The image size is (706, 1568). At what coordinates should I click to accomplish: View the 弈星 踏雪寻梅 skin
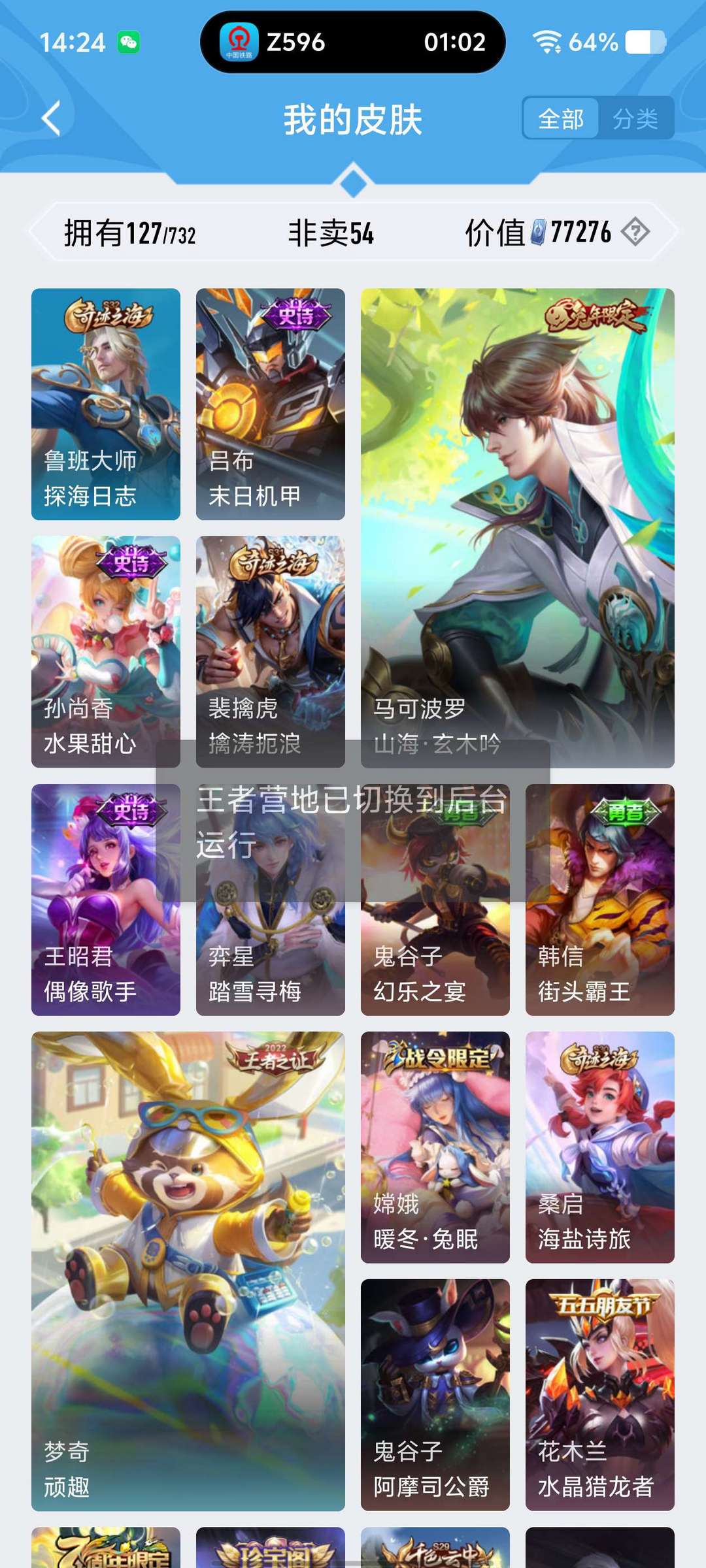(271, 900)
